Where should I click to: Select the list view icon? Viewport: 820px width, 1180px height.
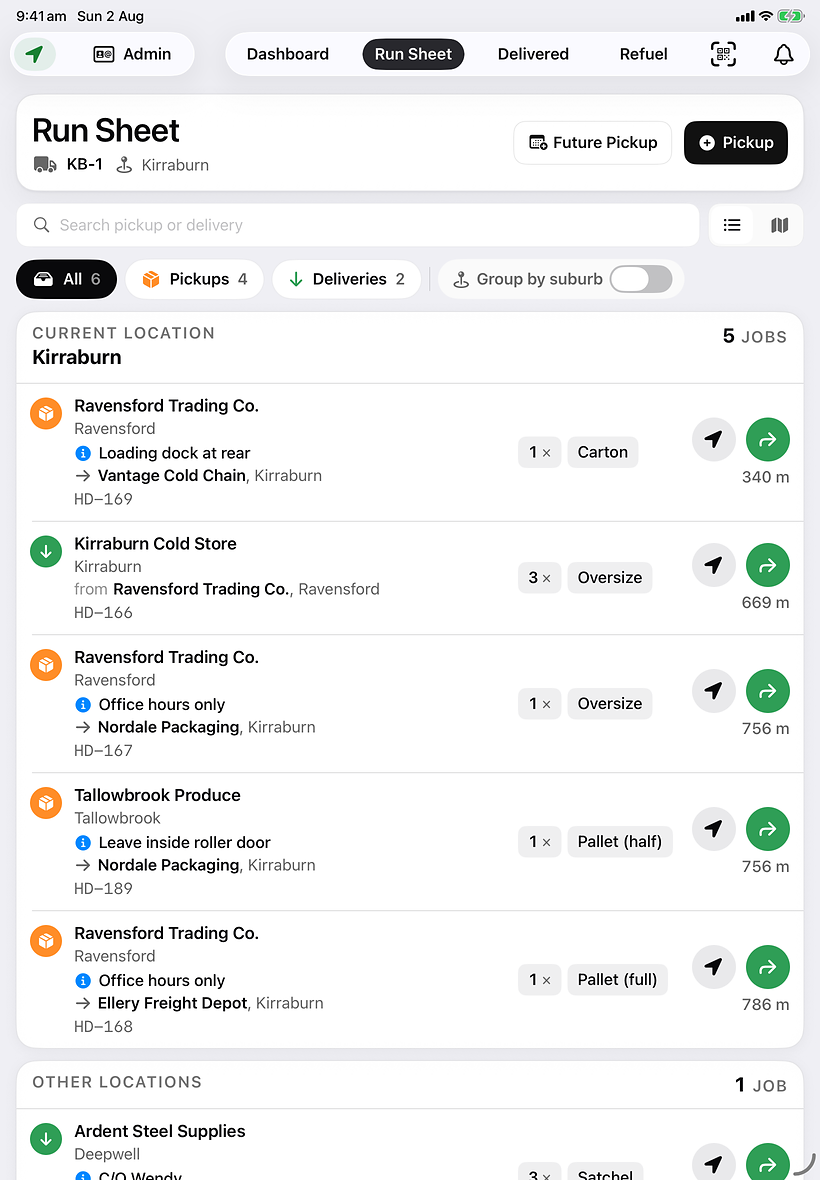click(x=732, y=225)
